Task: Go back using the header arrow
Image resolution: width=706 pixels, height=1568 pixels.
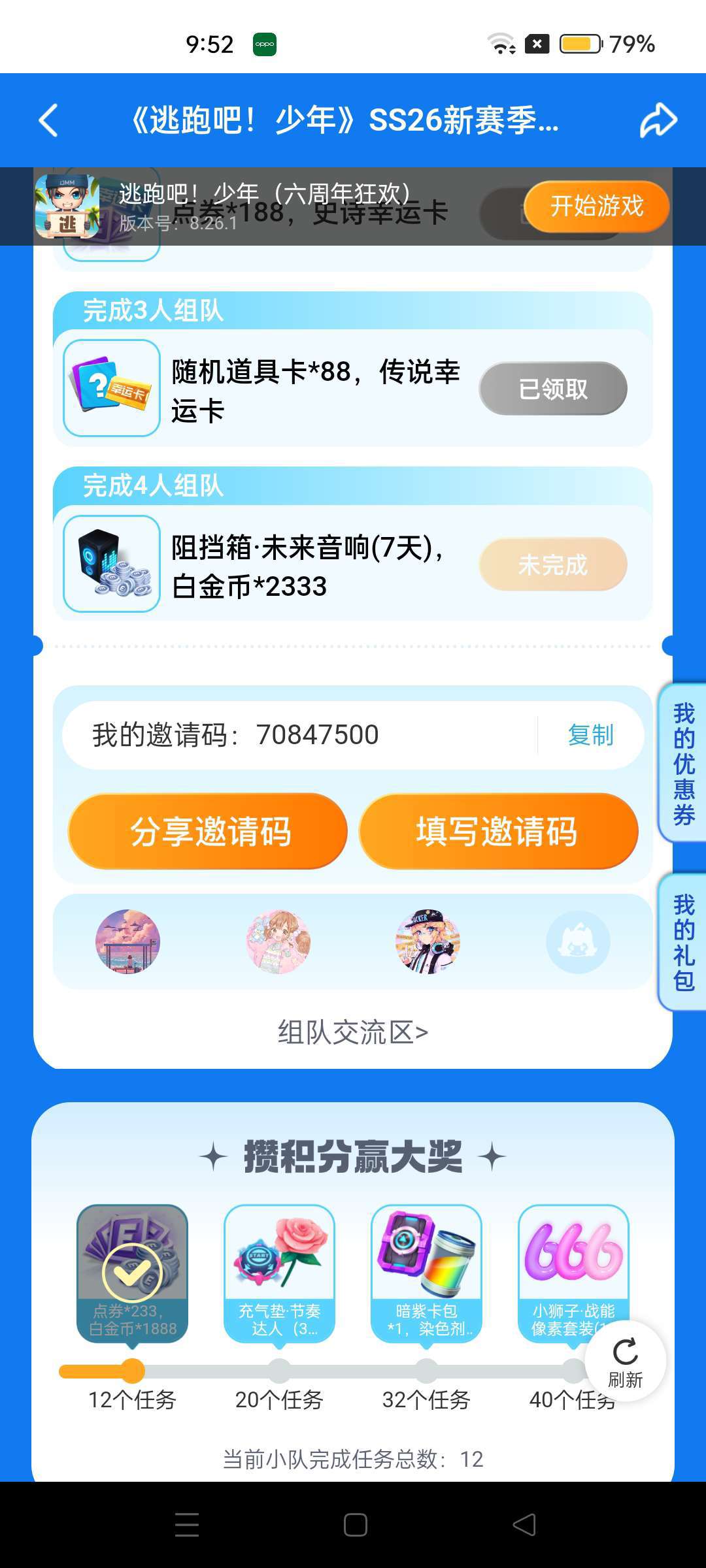Action: 49,120
